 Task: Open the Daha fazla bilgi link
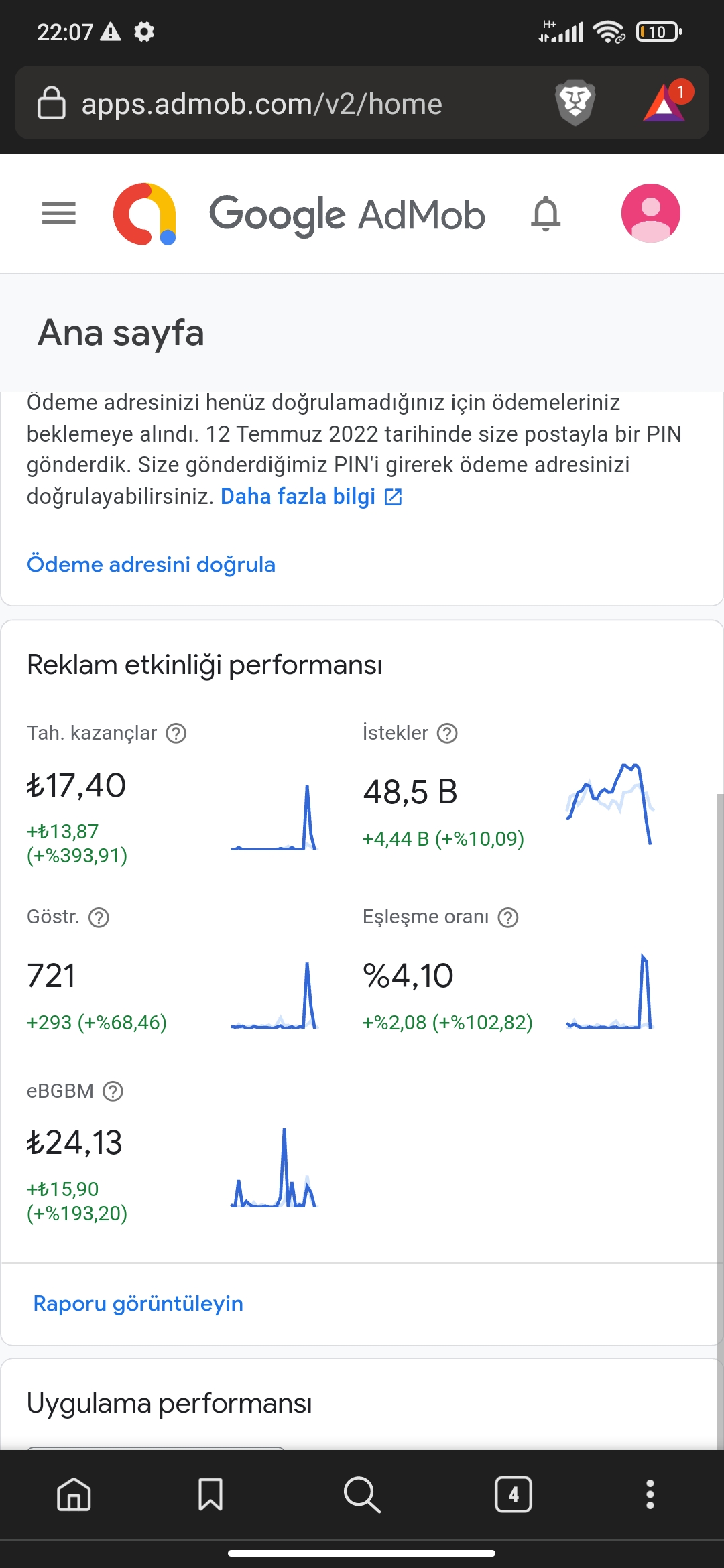tap(311, 497)
